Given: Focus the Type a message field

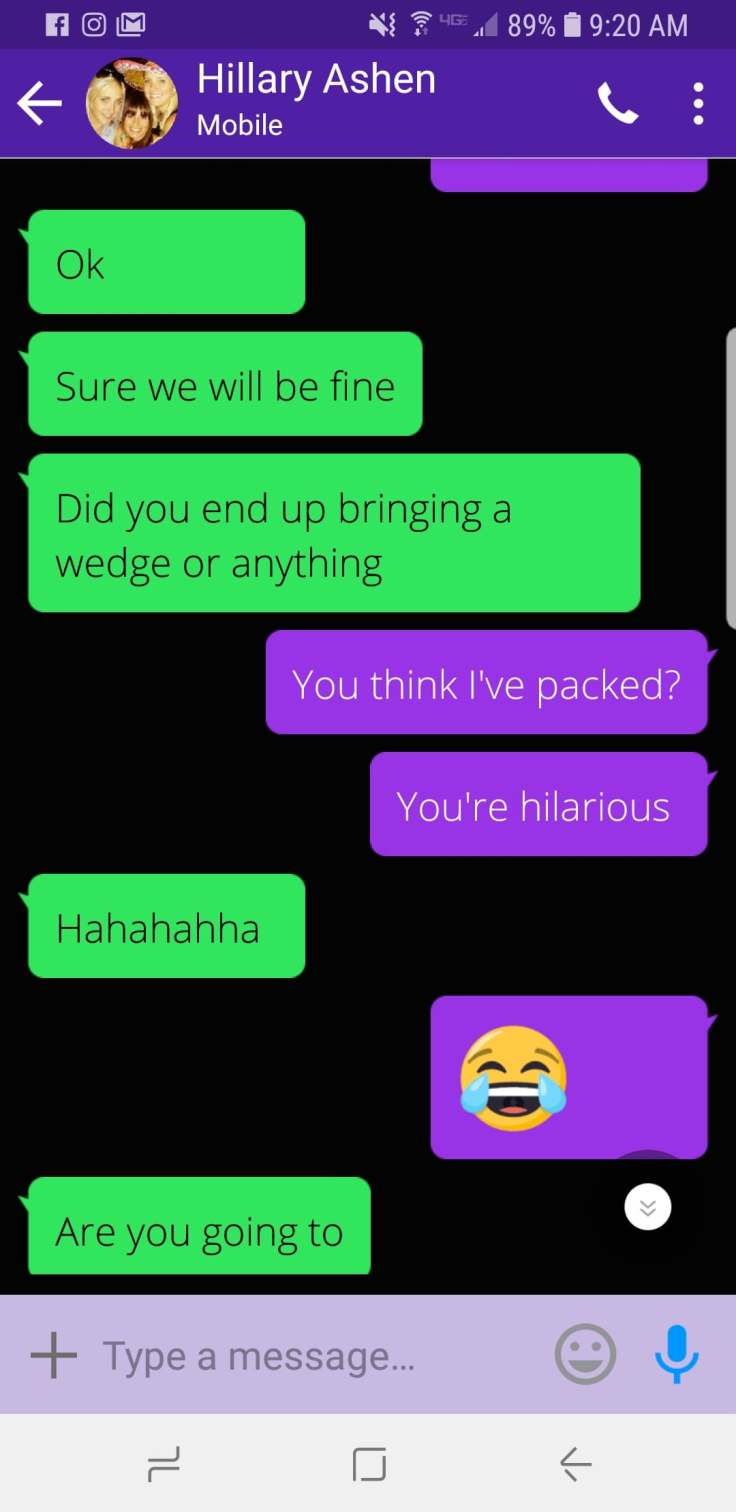Looking at the screenshot, I should (x=300, y=1356).
